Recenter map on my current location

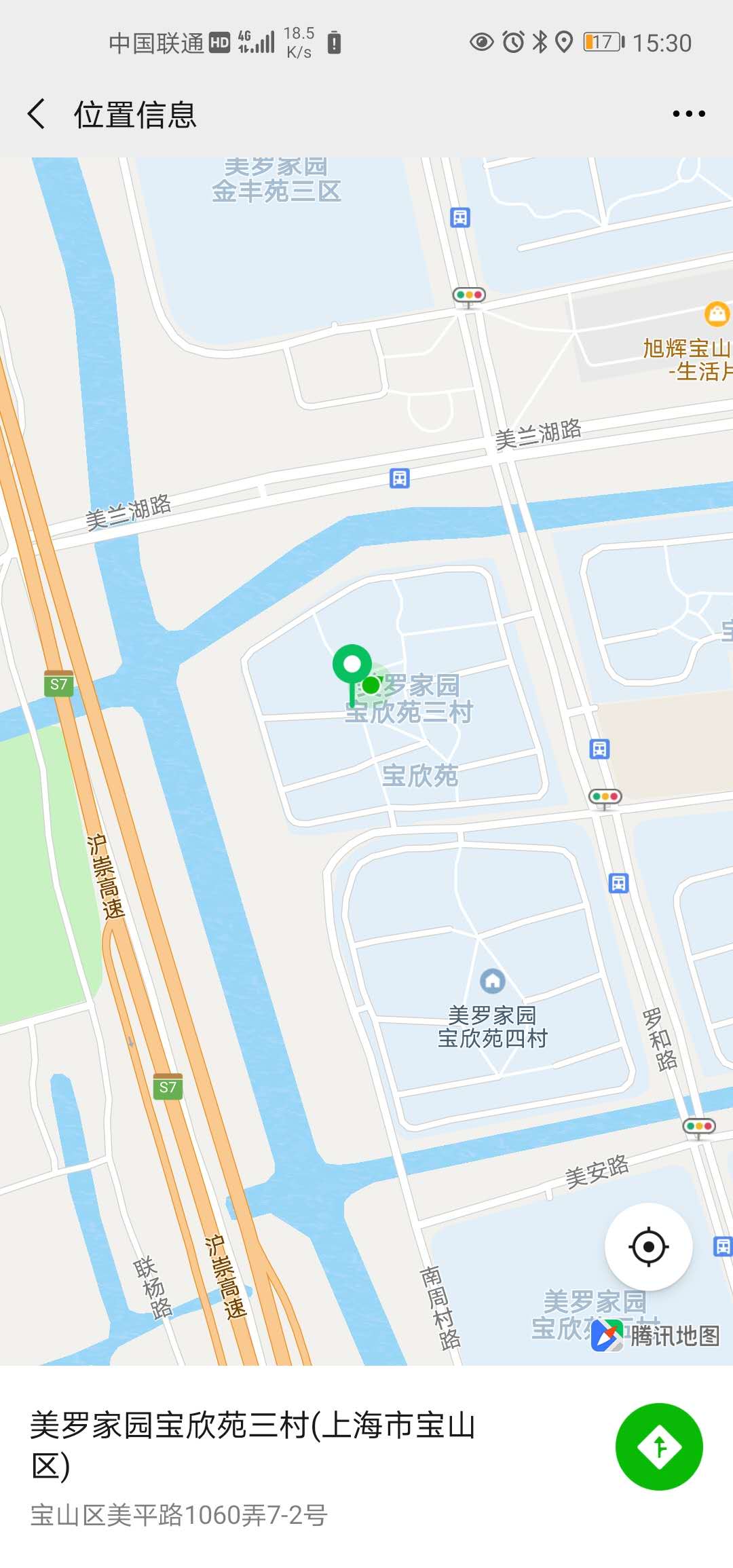(648, 1246)
